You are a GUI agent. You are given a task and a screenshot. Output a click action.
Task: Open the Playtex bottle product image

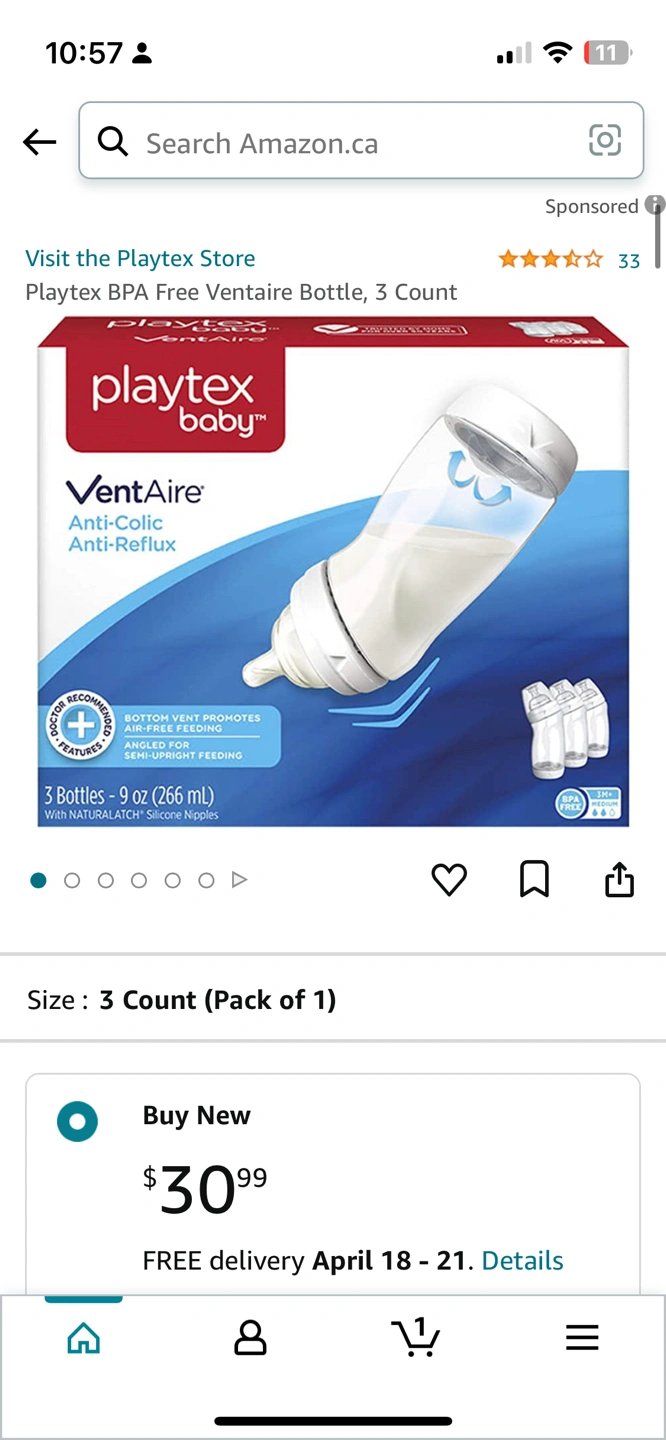[x=333, y=572]
